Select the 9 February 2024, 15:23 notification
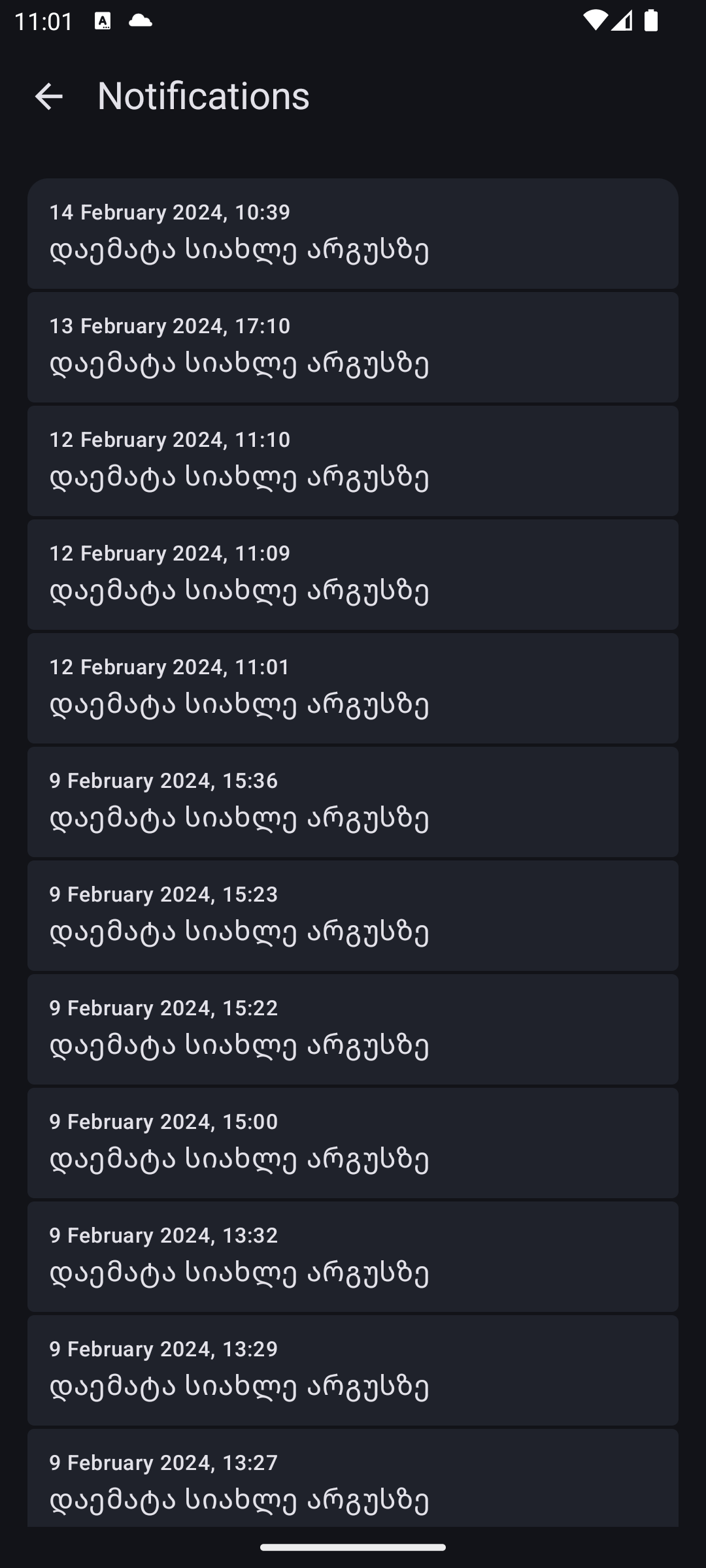The image size is (706, 1568). (353, 915)
